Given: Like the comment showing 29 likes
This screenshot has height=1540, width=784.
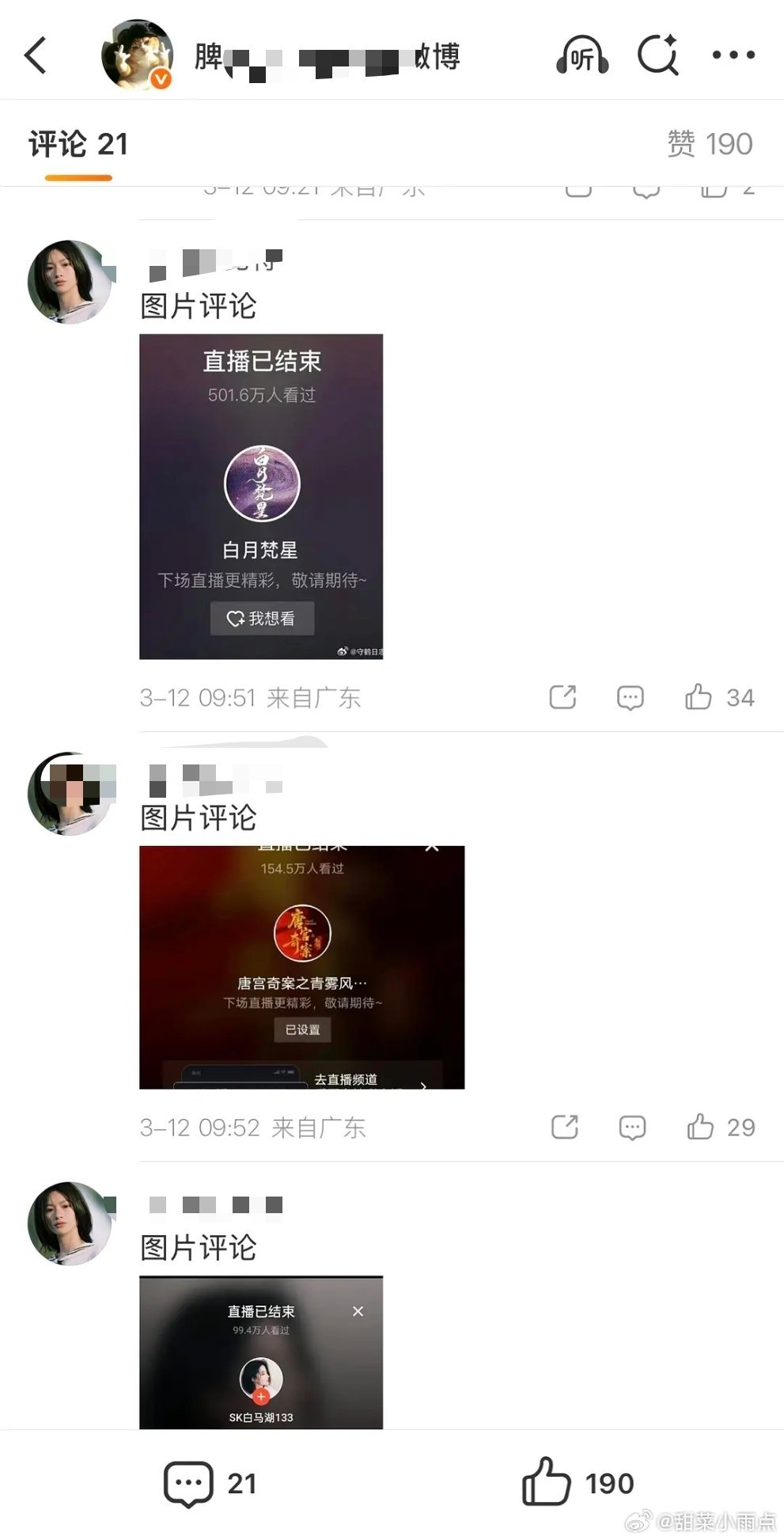Looking at the screenshot, I should pyautogui.click(x=702, y=1127).
